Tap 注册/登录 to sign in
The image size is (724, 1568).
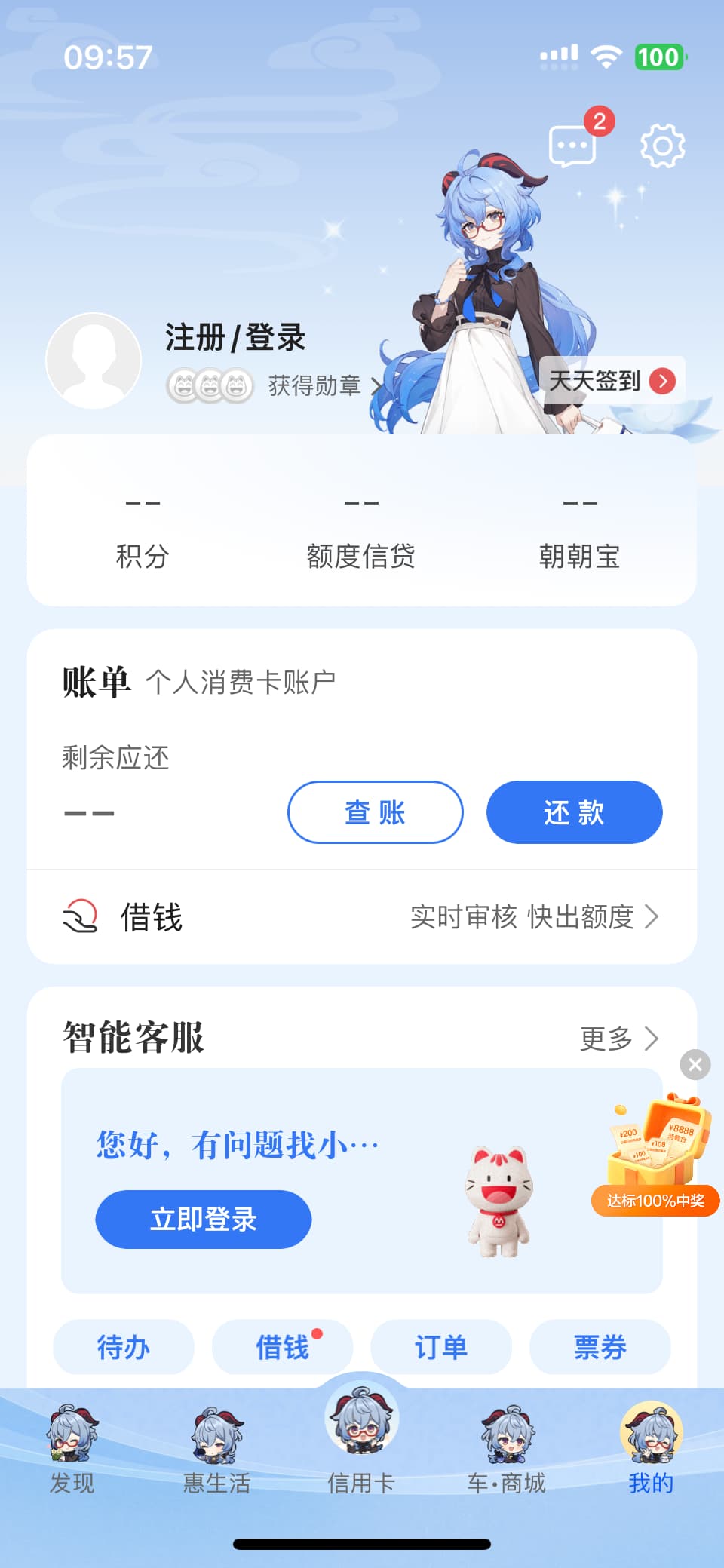pos(235,337)
